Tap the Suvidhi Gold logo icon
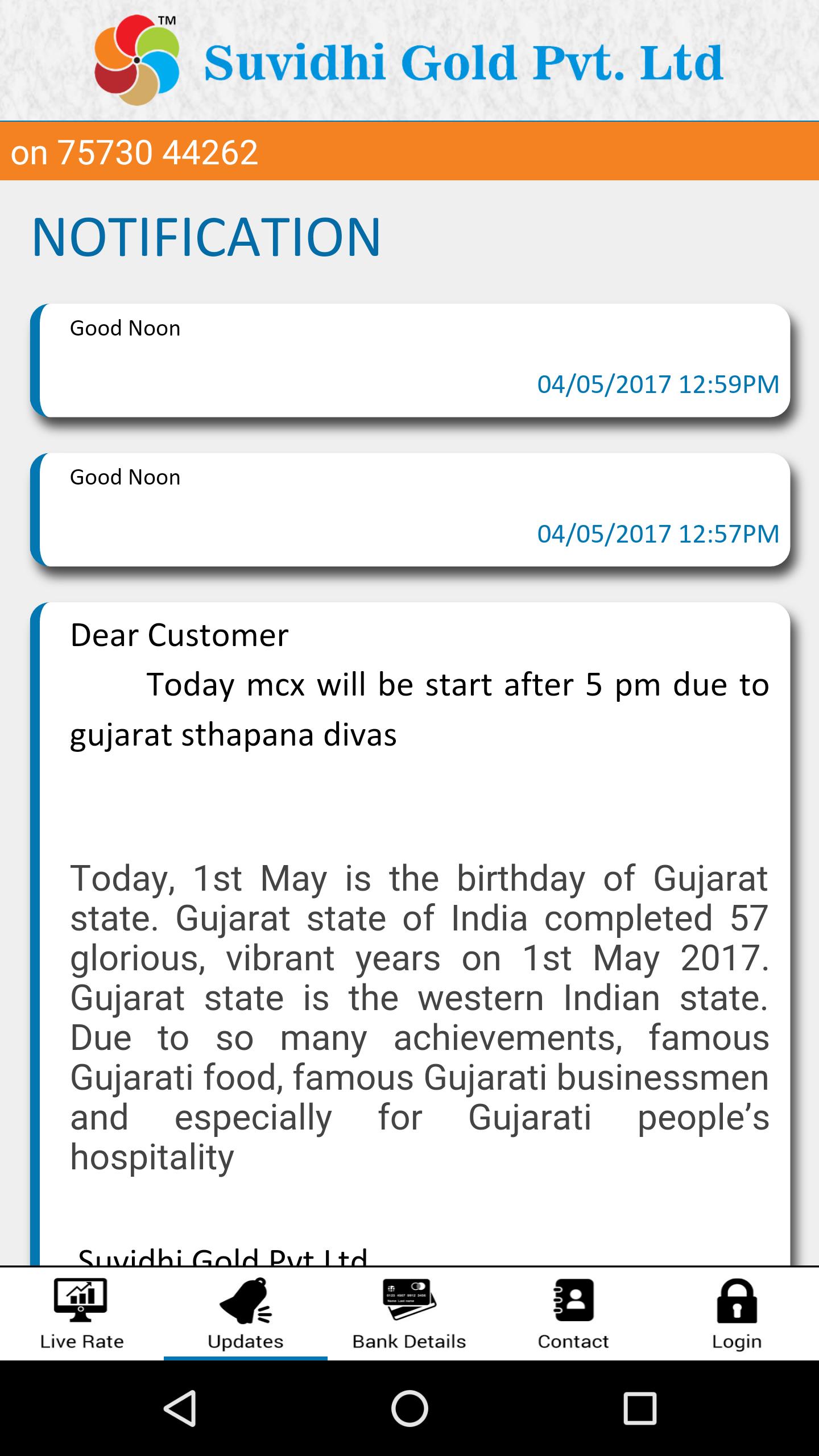The image size is (819, 1456). tap(136, 60)
